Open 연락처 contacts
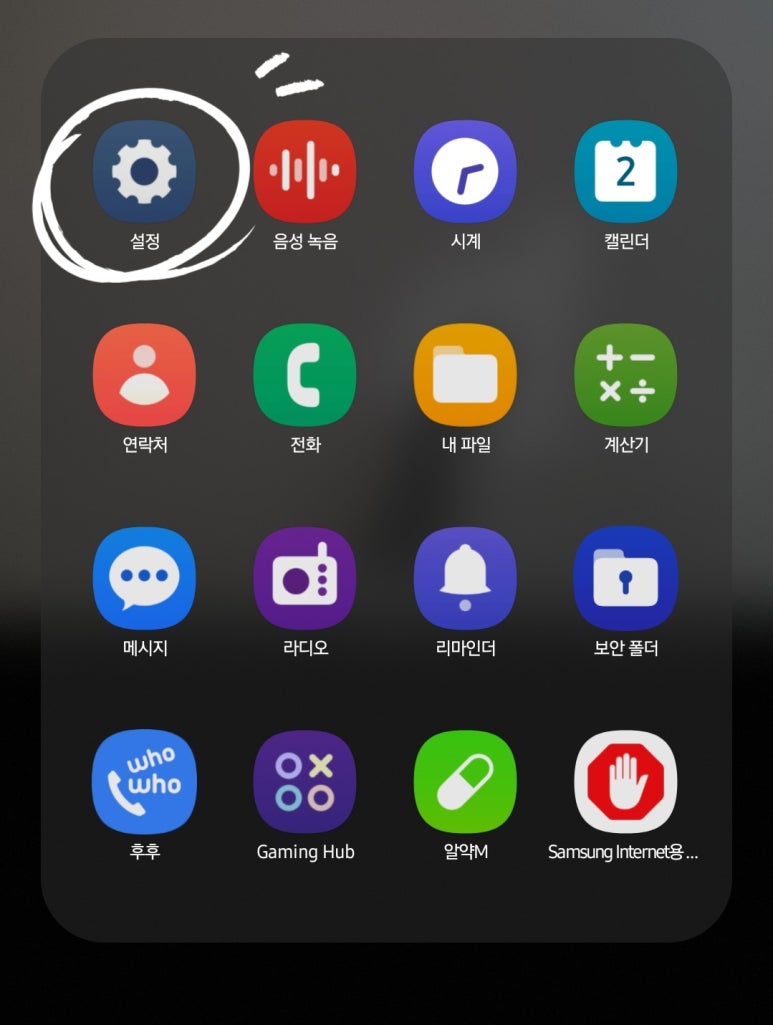This screenshot has width=773, height=1025. [144, 375]
